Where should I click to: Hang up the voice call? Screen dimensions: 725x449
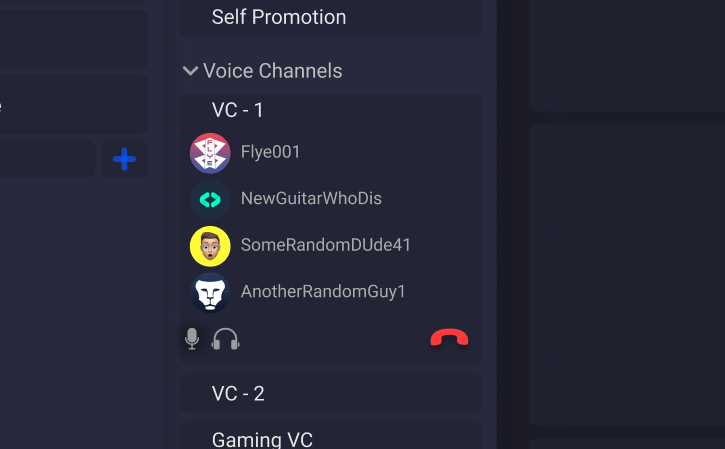coord(449,338)
